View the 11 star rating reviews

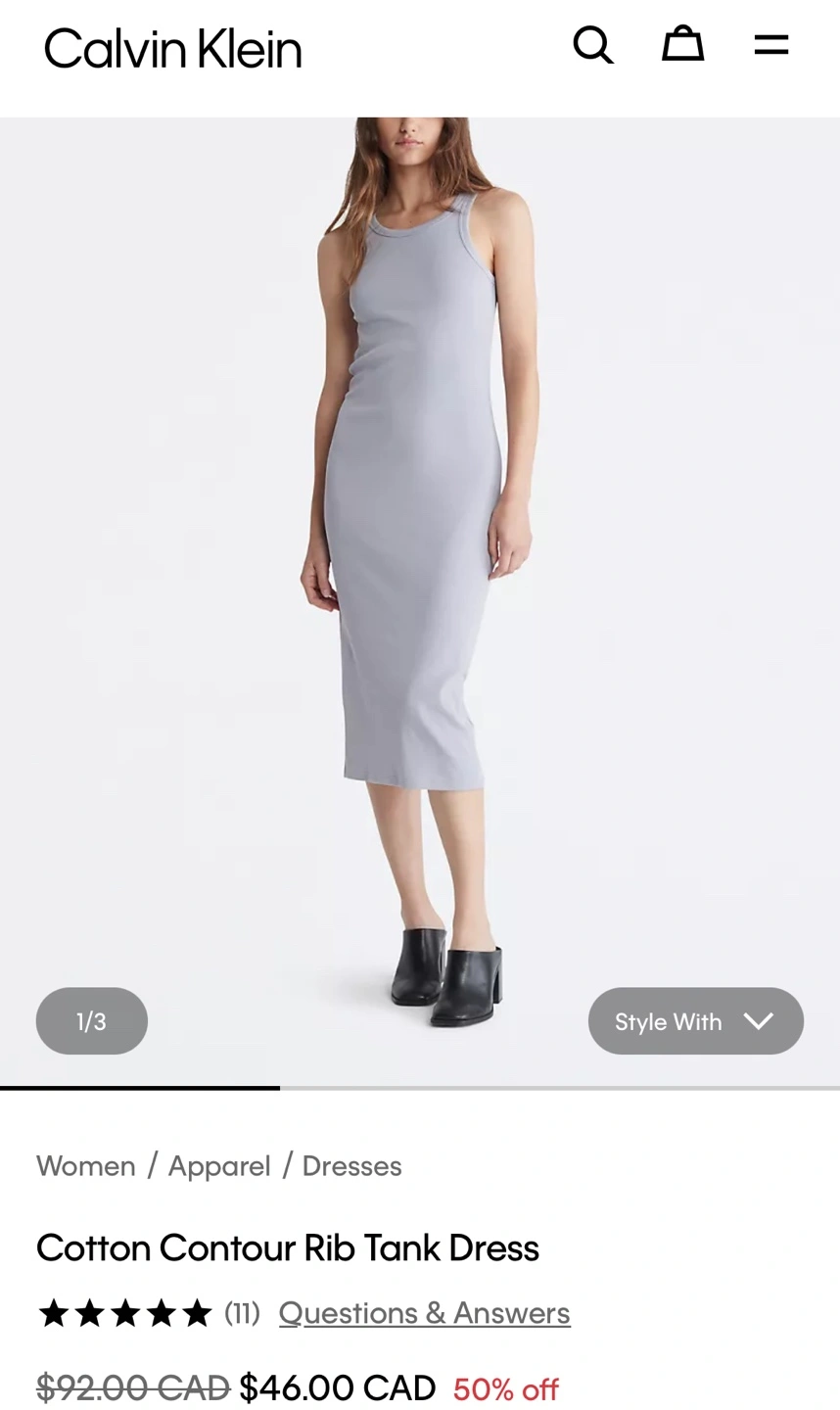point(149,1313)
